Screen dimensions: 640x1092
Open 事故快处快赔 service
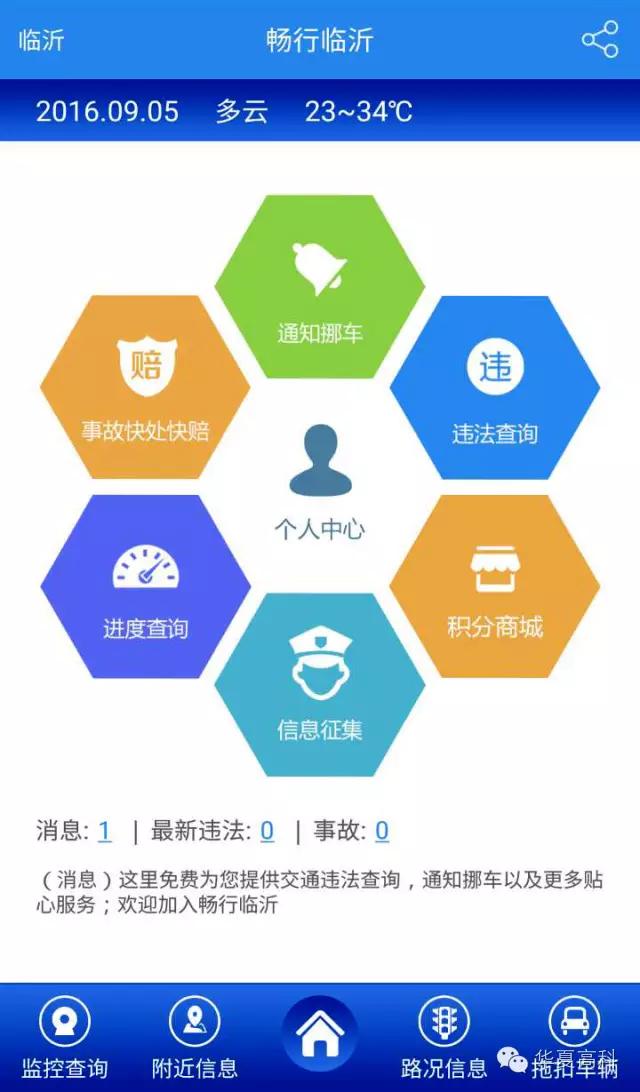pos(145,387)
